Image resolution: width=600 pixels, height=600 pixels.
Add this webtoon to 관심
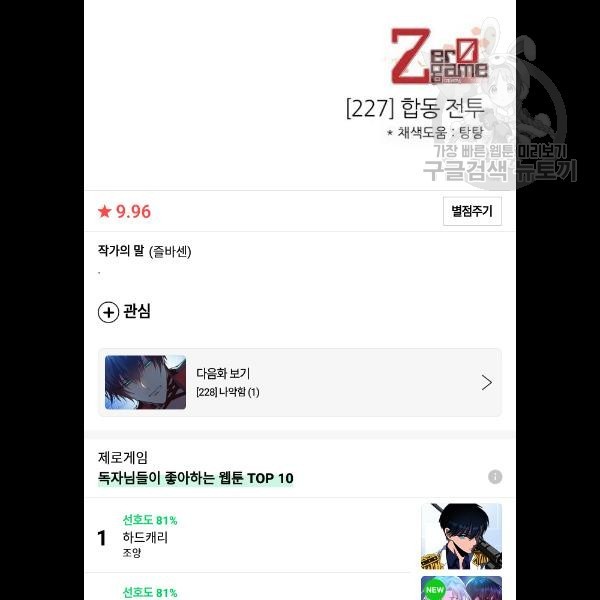(x=124, y=312)
